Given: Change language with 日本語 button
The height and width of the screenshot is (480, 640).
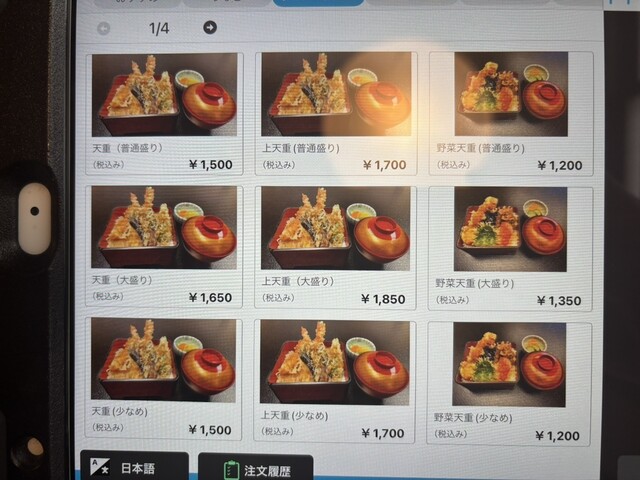Looking at the screenshot, I should pyautogui.click(x=134, y=467).
